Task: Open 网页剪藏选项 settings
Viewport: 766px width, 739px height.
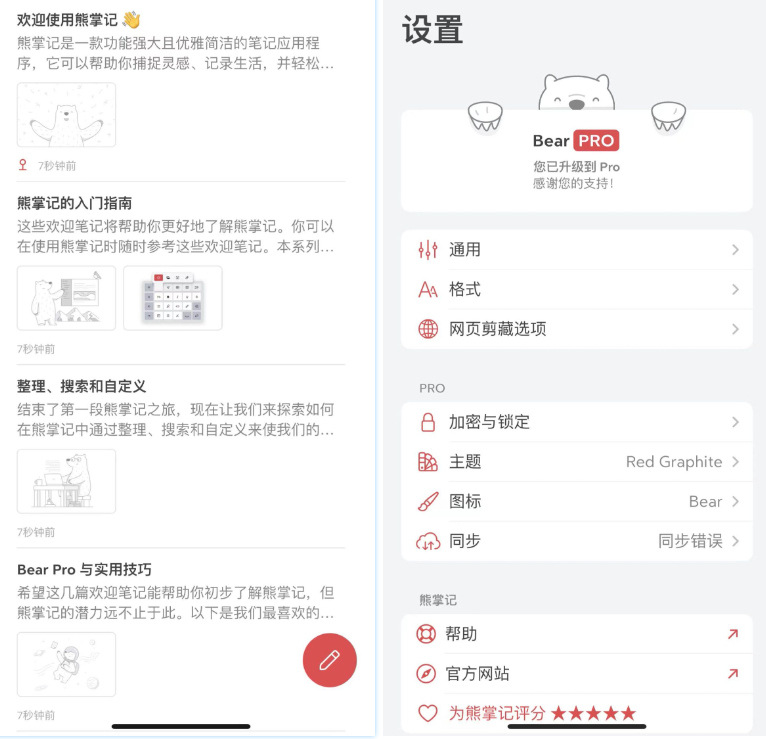Action: (577, 329)
